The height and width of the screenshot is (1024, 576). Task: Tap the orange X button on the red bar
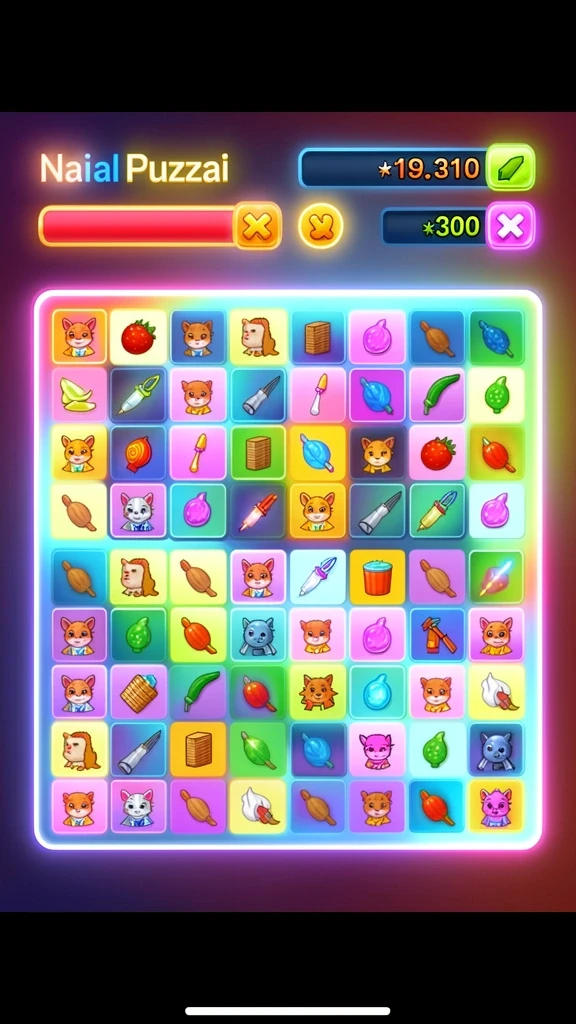pyautogui.click(x=257, y=226)
